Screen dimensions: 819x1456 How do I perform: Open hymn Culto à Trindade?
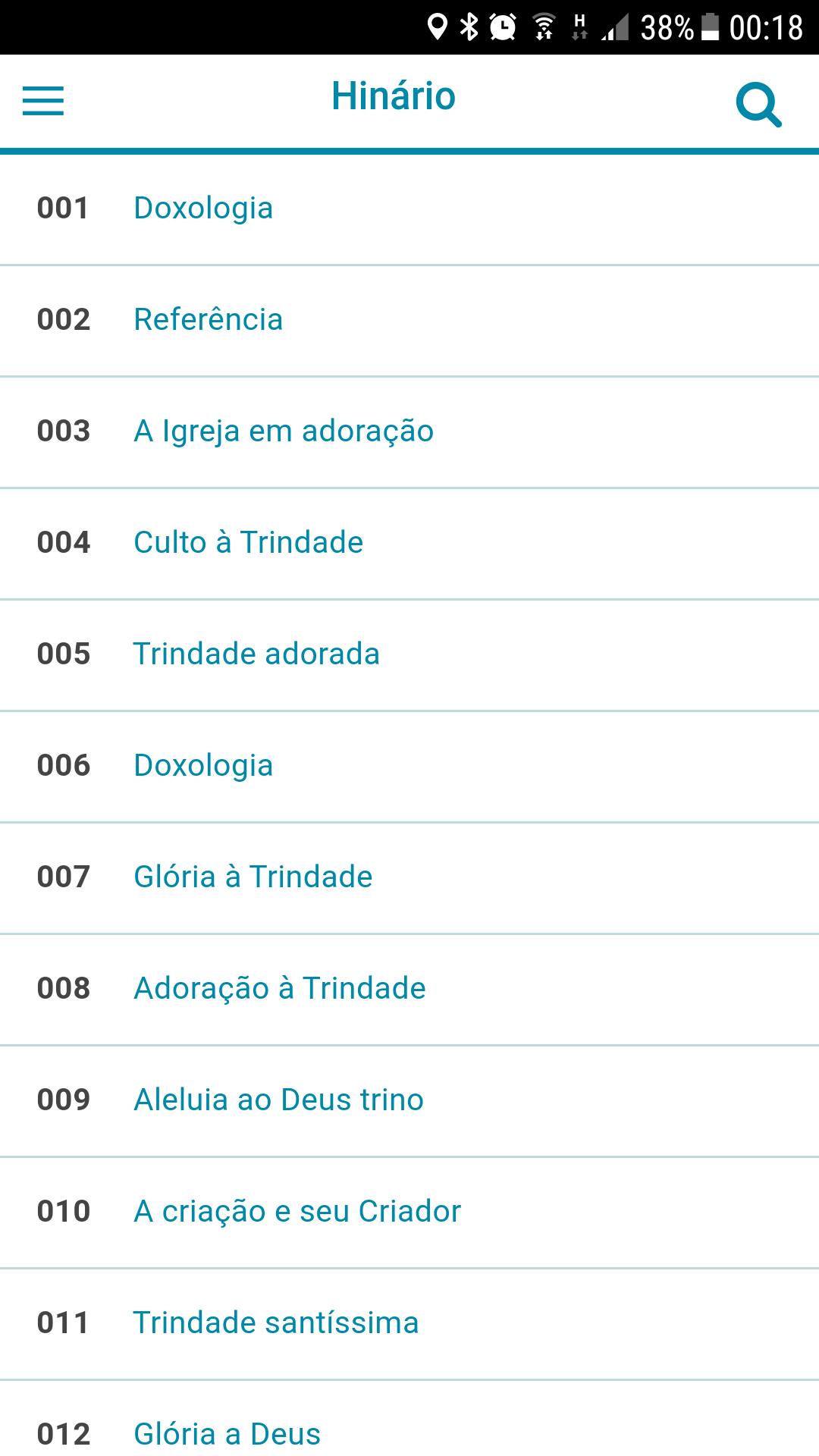pyautogui.click(x=409, y=544)
